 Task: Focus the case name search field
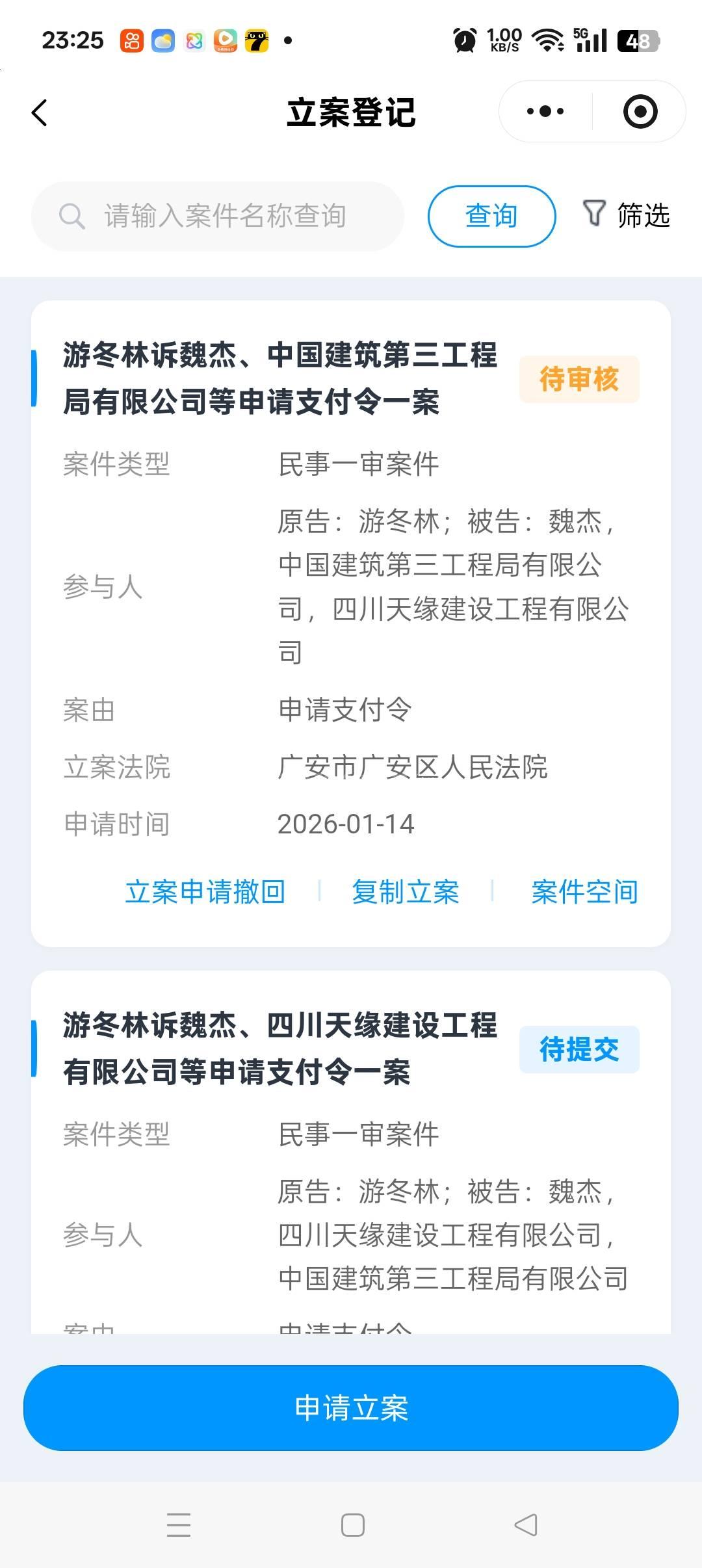click(x=224, y=216)
